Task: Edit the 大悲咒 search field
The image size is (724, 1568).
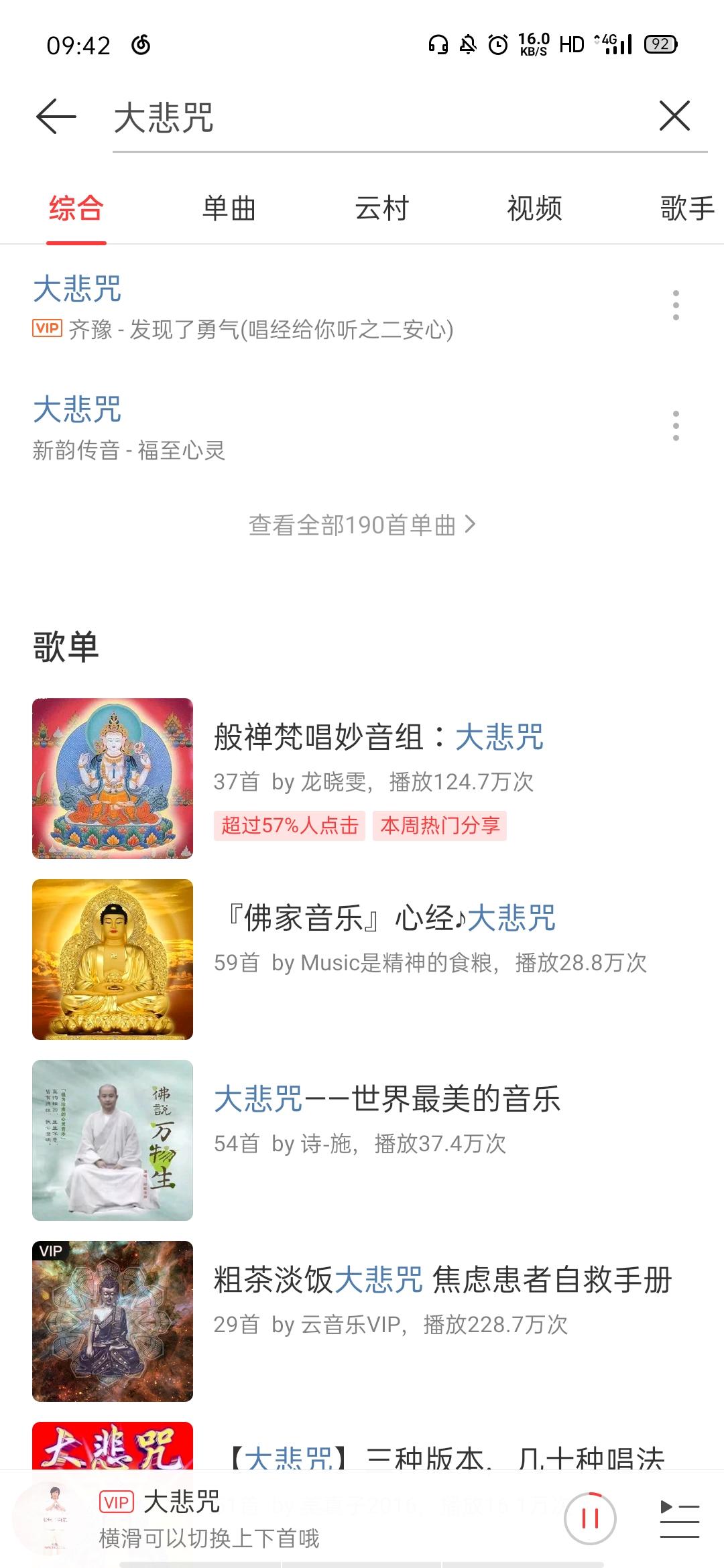Action: (x=375, y=118)
